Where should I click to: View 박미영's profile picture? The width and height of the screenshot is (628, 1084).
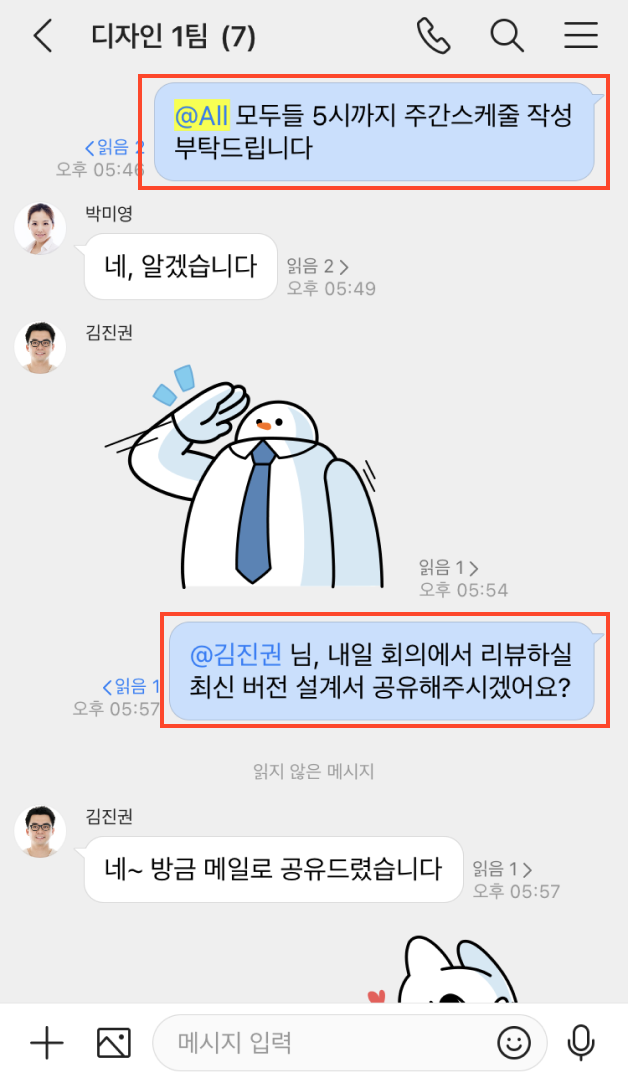(x=40, y=228)
